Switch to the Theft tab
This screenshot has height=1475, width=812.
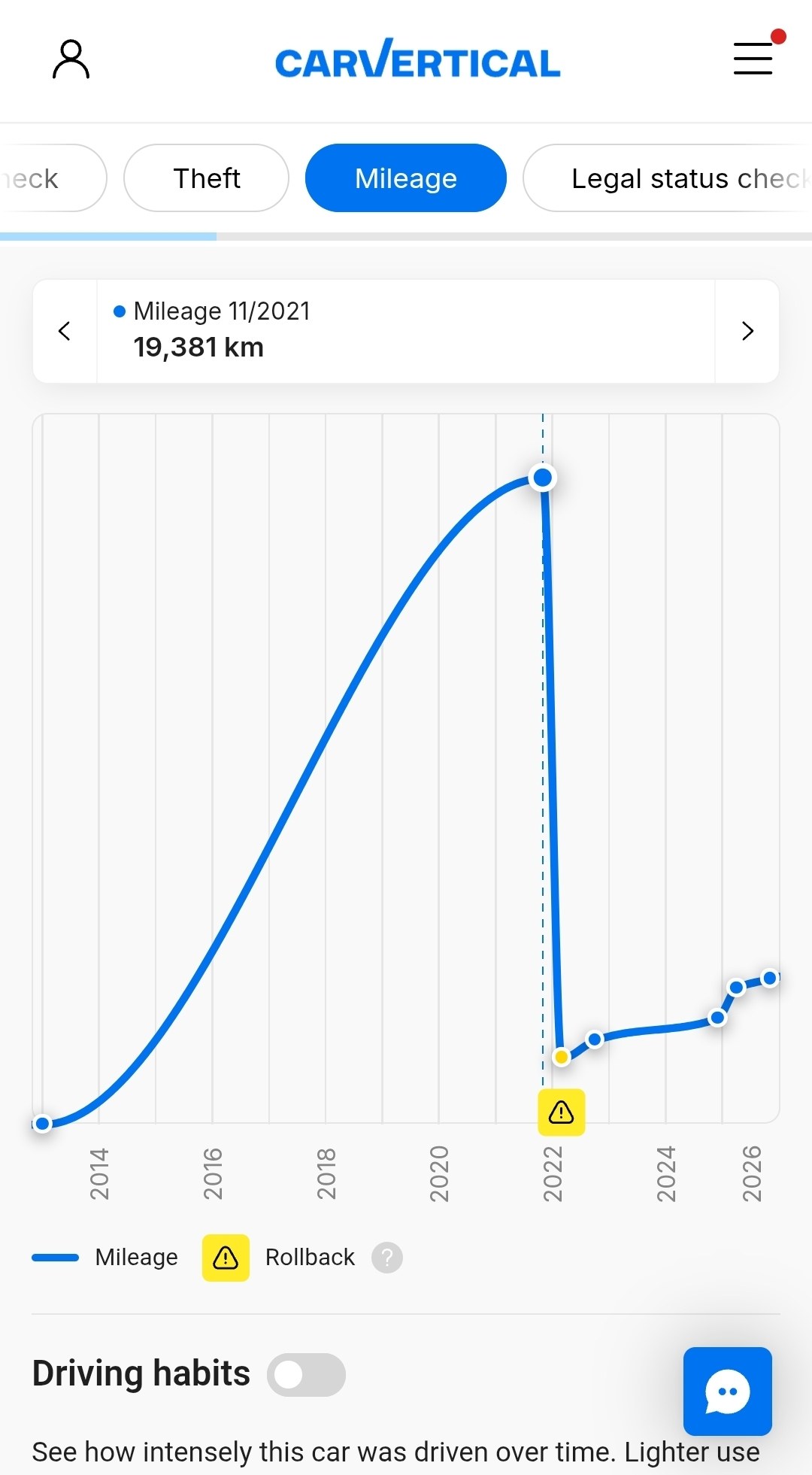tap(206, 178)
